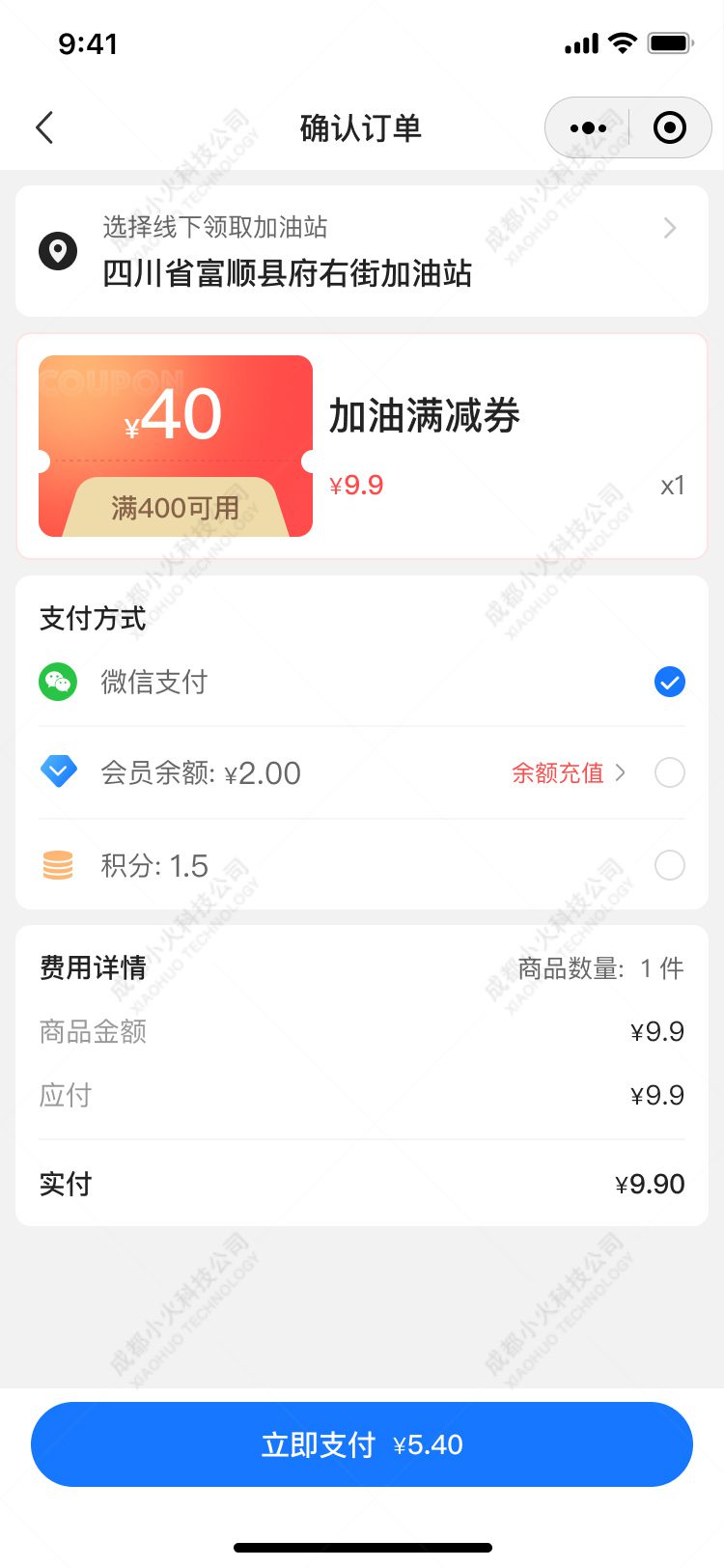This screenshot has height=1568, width=724.
Task: Toggle off 微信支付 payment checkmark
Action: pos(669,682)
